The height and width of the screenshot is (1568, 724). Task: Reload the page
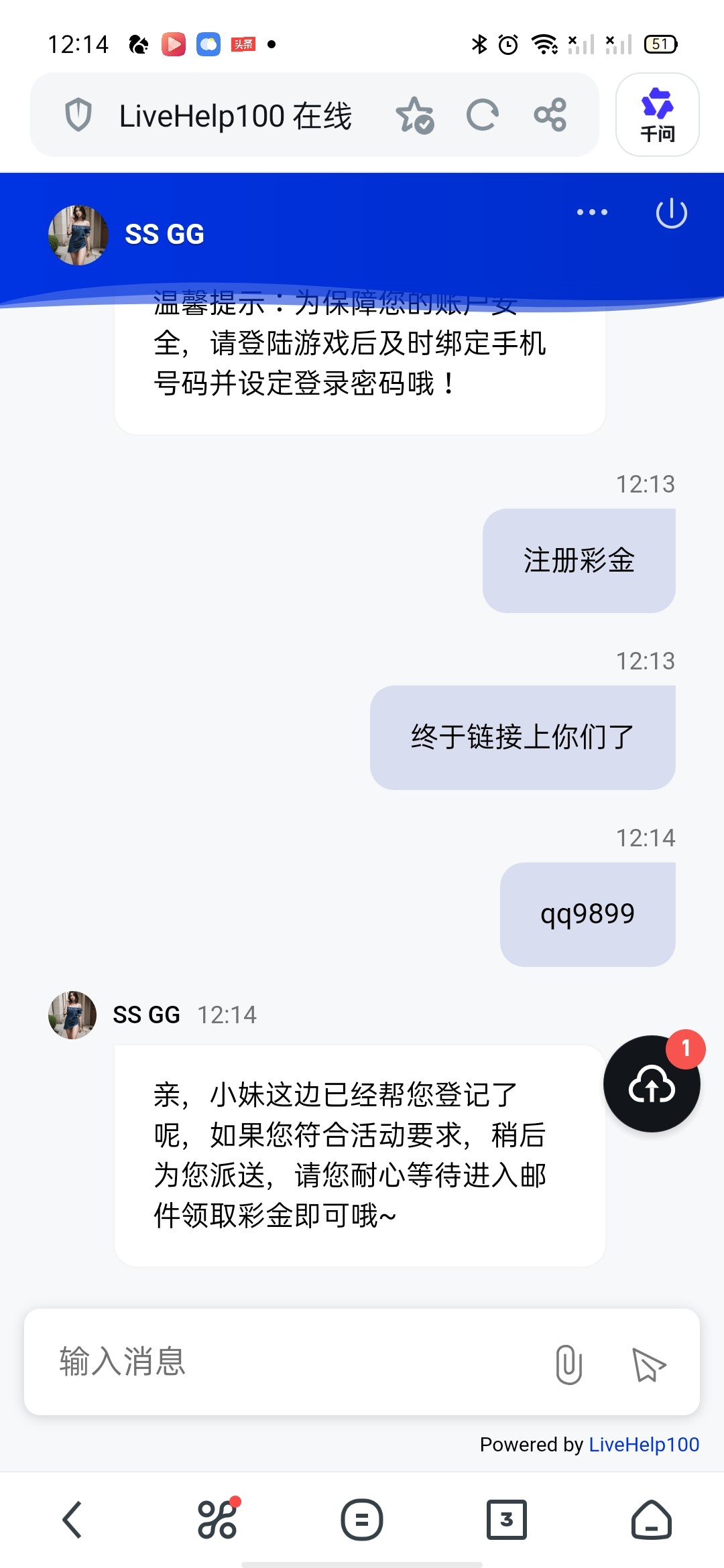tap(483, 115)
